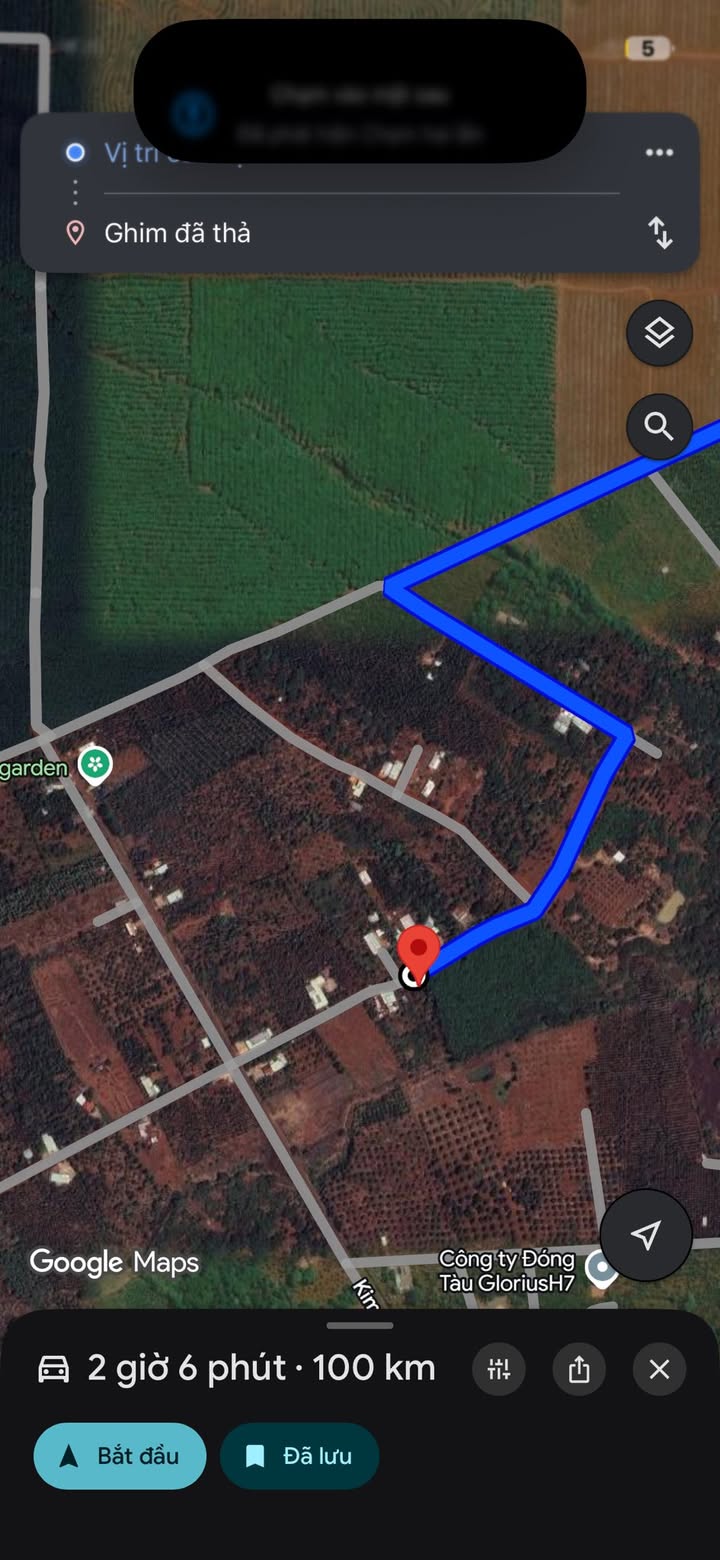Screen dimensions: 720x1560
Task: Expand the bottom sheet handle
Action: (x=360, y=1326)
